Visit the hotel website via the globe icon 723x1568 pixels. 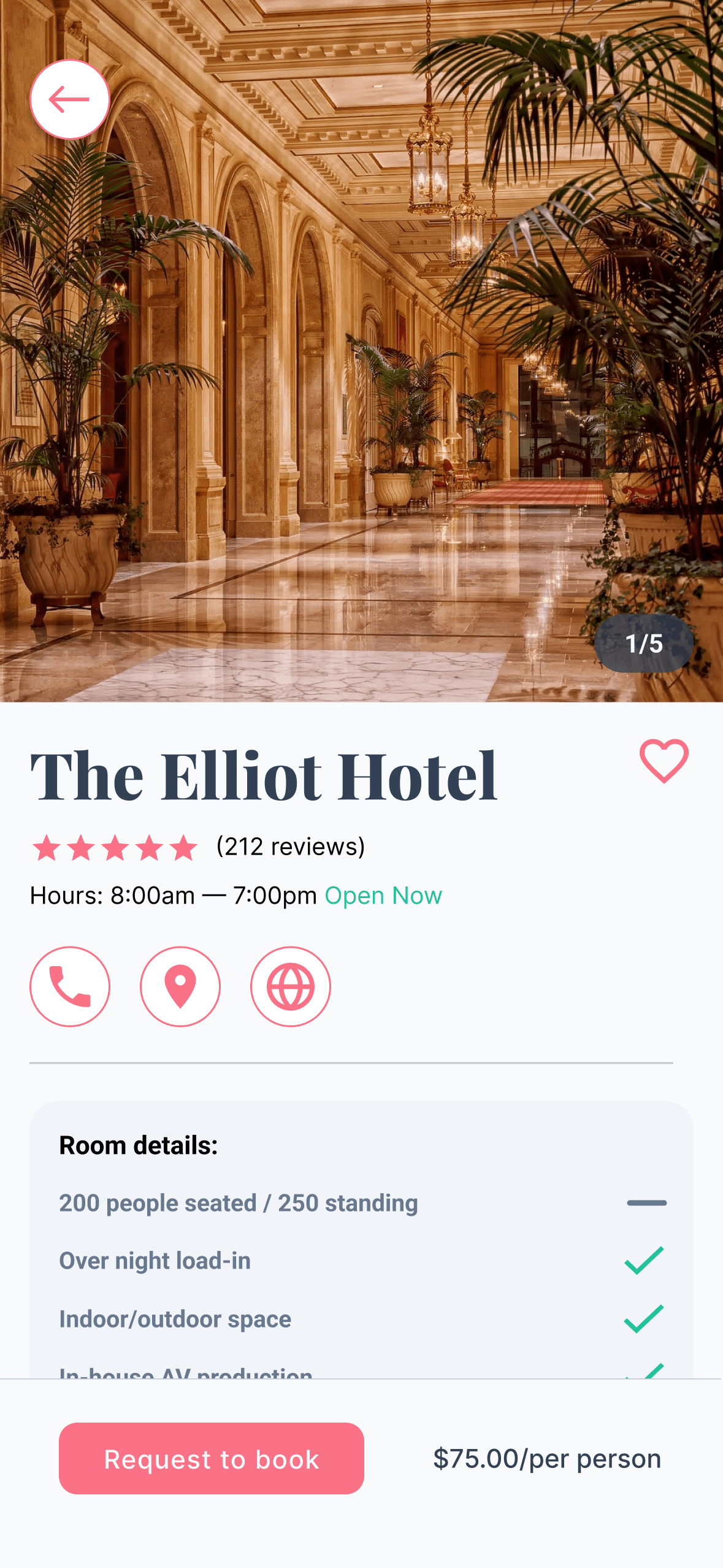pyautogui.click(x=291, y=986)
